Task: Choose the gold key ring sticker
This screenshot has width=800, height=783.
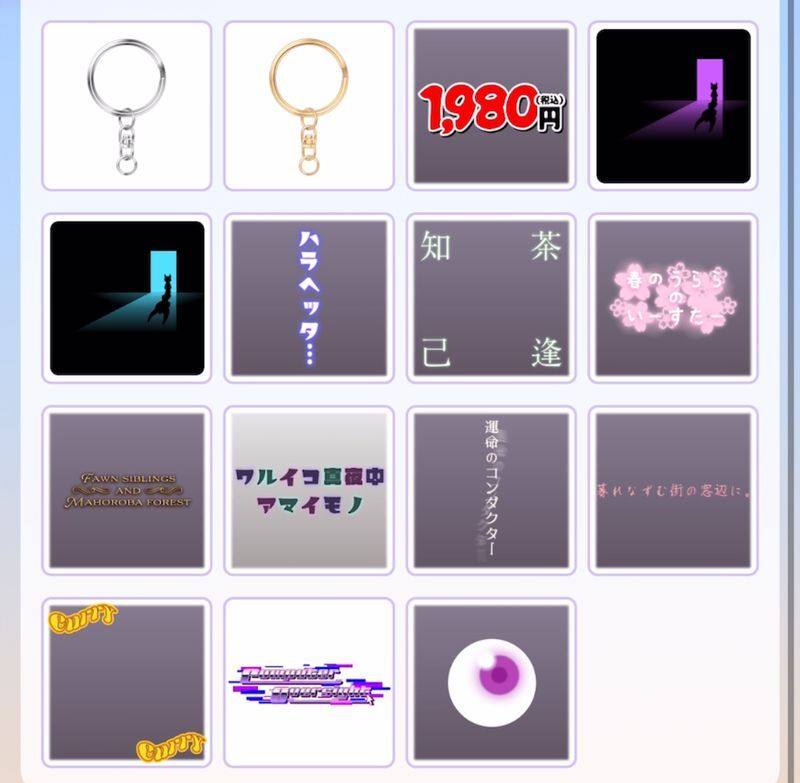Action: pos(309,106)
